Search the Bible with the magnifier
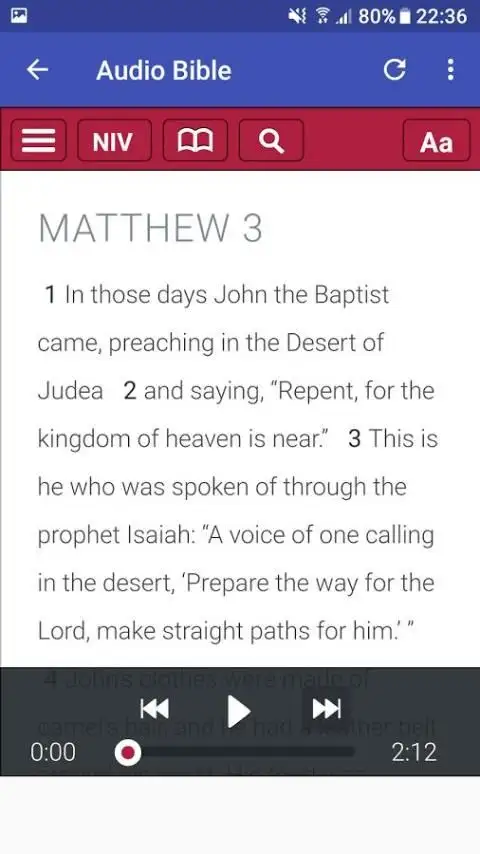Screen dimensions: 480x854 [271, 141]
